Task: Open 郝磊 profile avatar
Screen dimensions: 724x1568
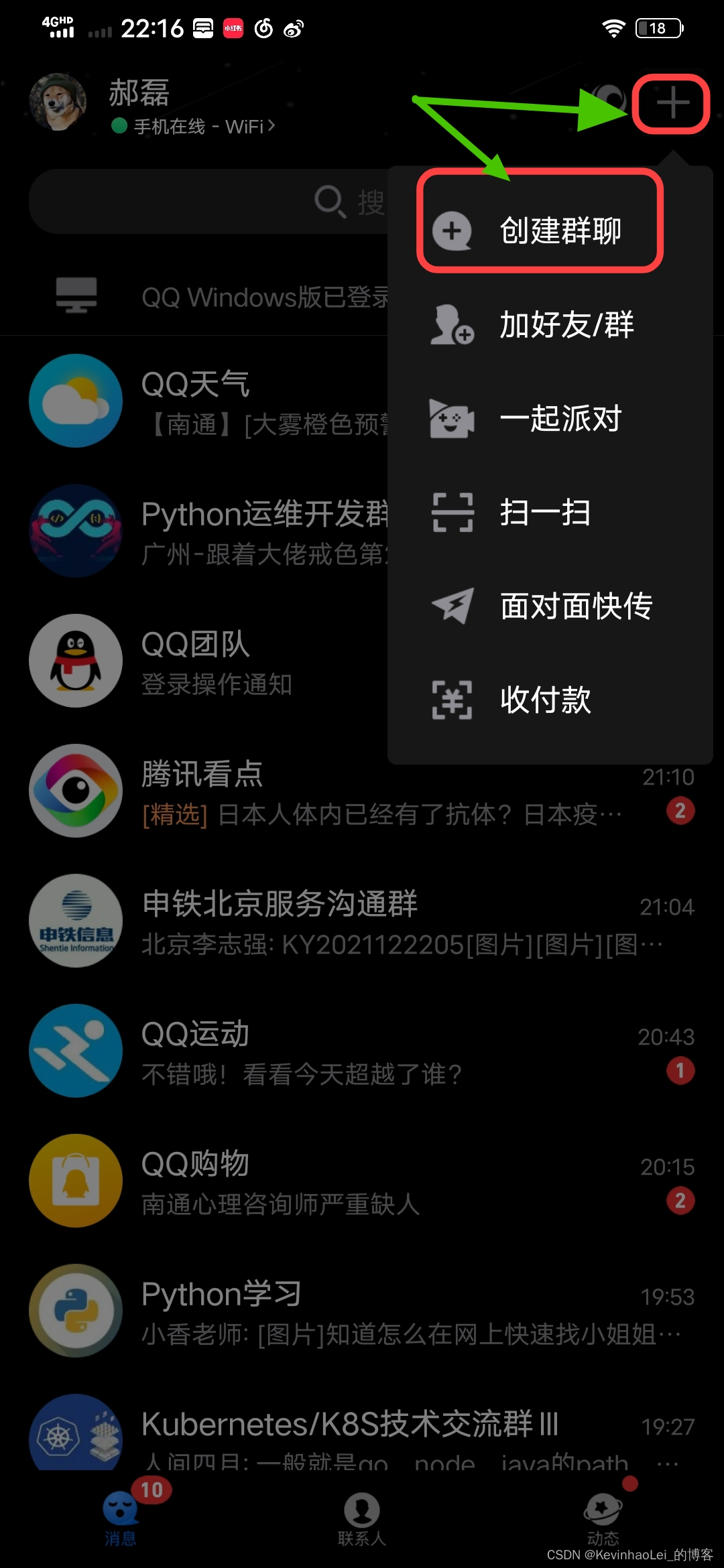Action: [58, 103]
